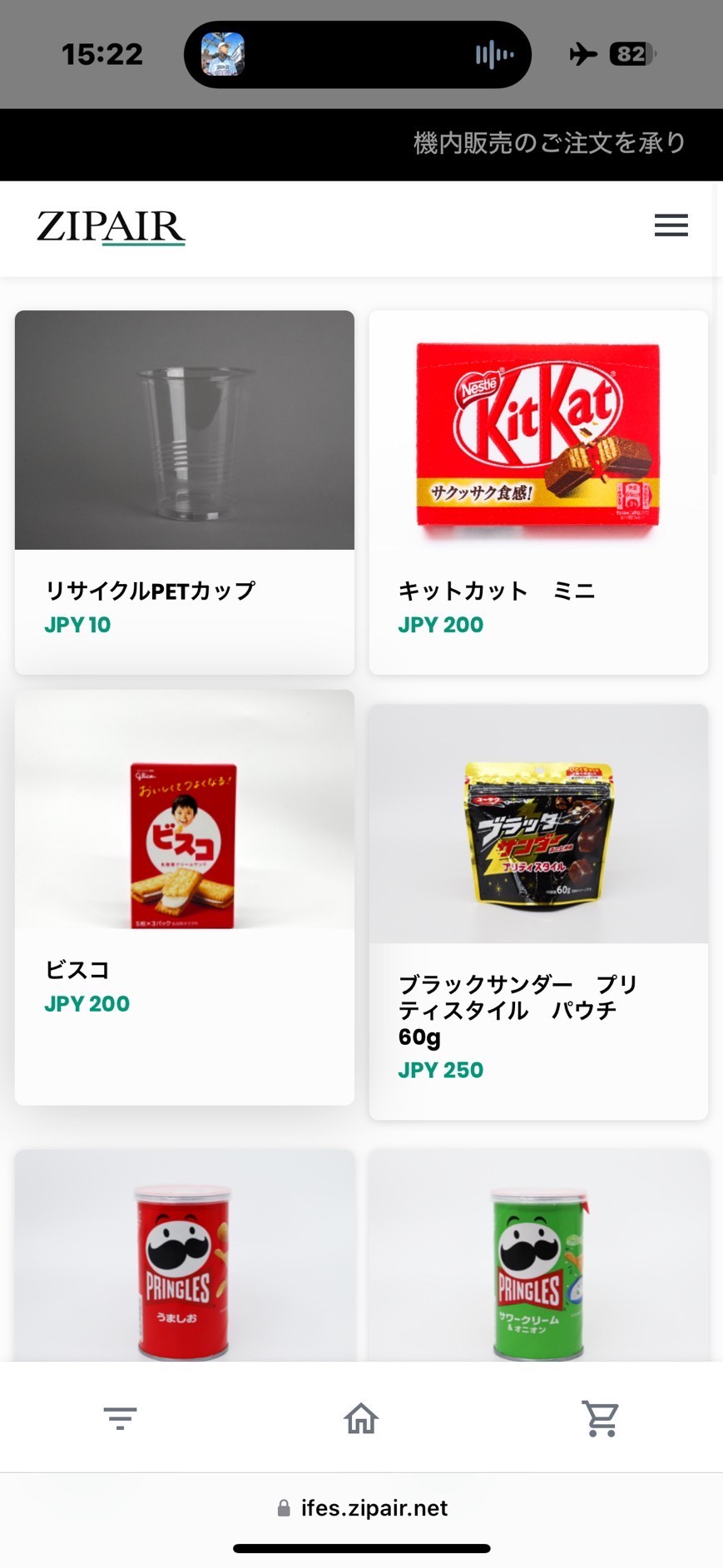Tap the airplane mode icon in status bar
The image size is (723, 1568).
click(583, 53)
